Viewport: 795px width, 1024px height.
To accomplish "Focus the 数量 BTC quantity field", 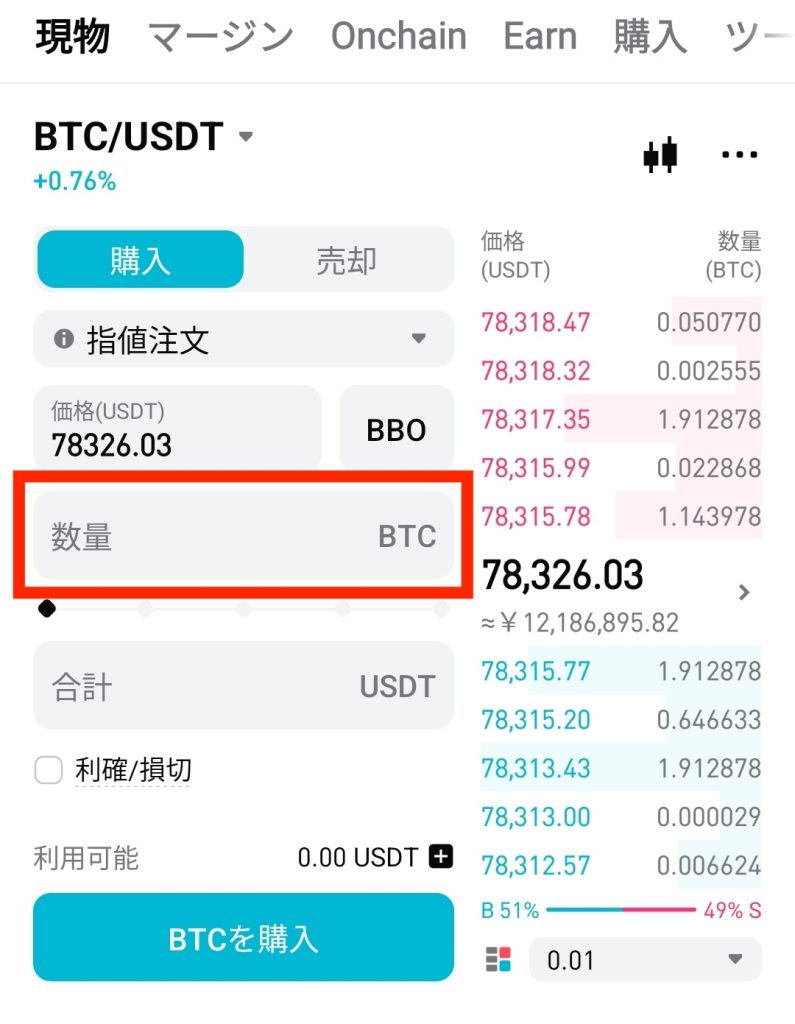I will [243, 537].
